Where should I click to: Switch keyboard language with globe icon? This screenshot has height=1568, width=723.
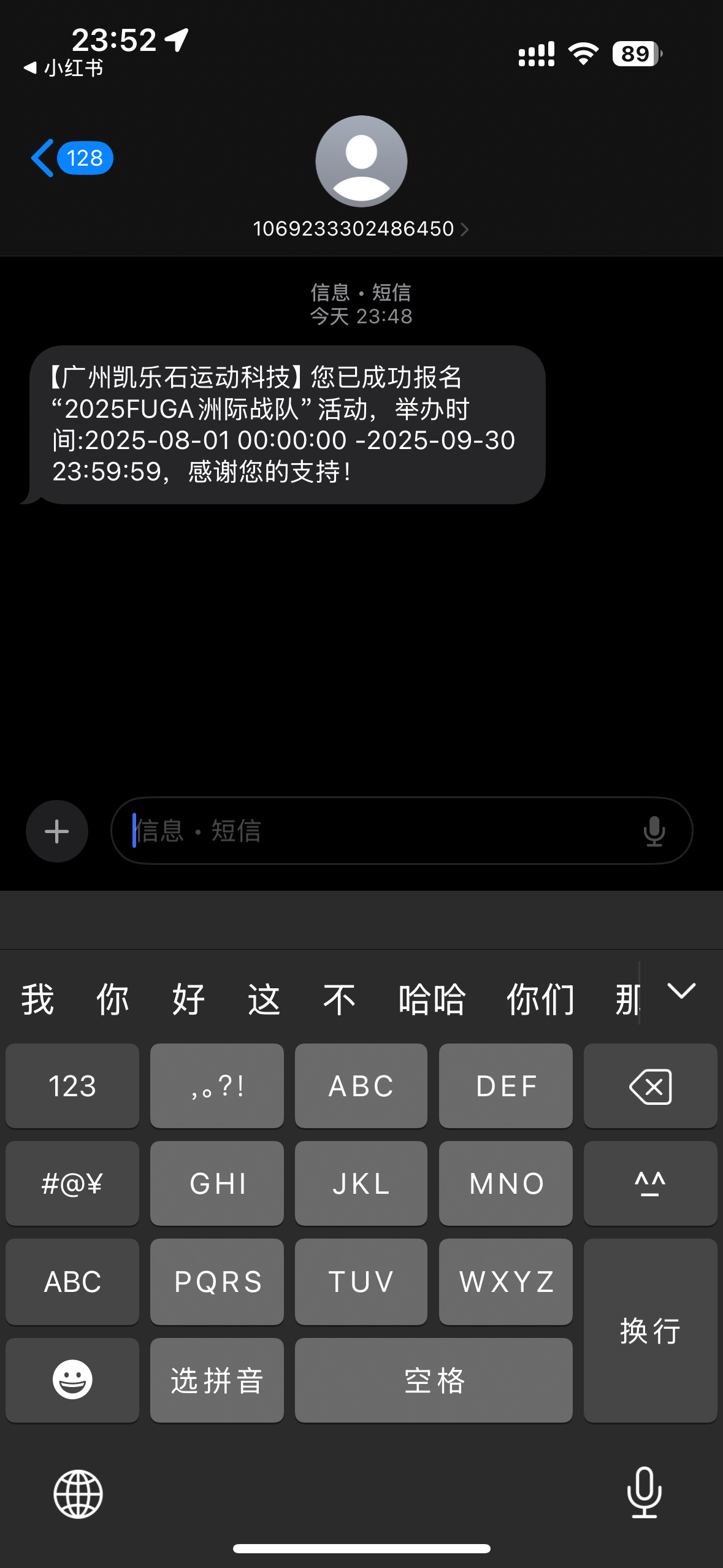(x=78, y=1494)
